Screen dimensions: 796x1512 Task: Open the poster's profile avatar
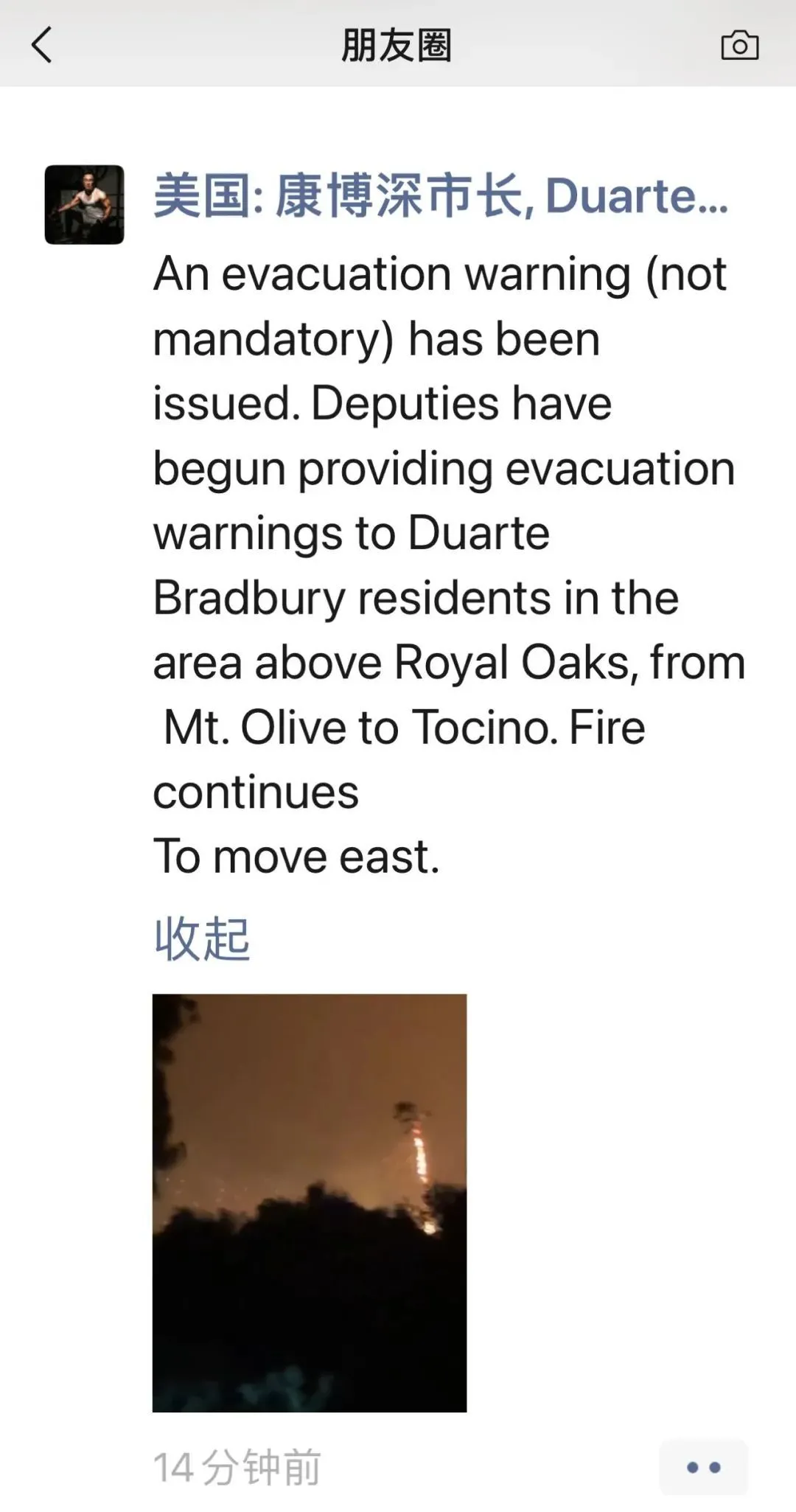tap(84, 204)
